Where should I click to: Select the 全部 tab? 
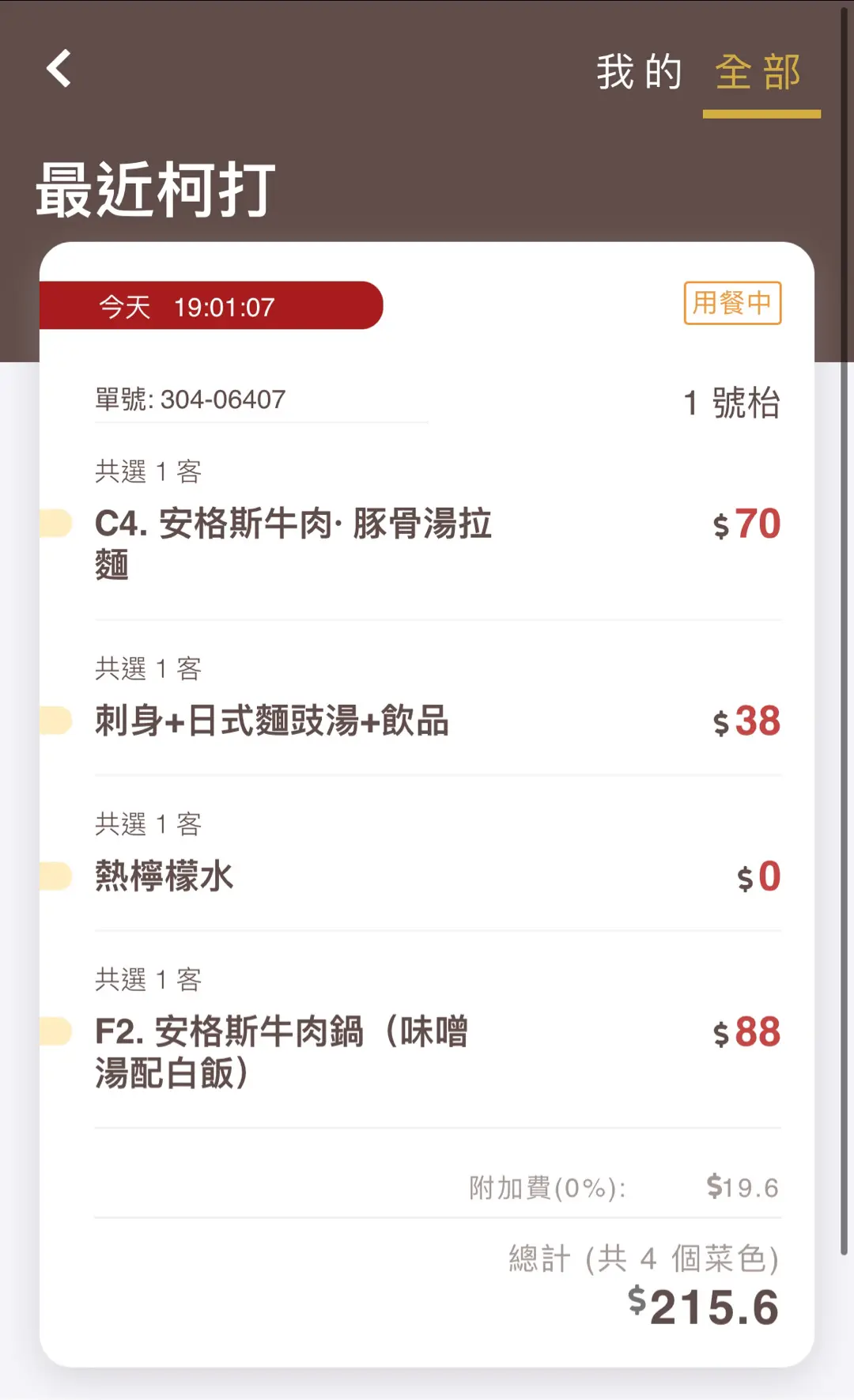pyautogui.click(x=758, y=73)
